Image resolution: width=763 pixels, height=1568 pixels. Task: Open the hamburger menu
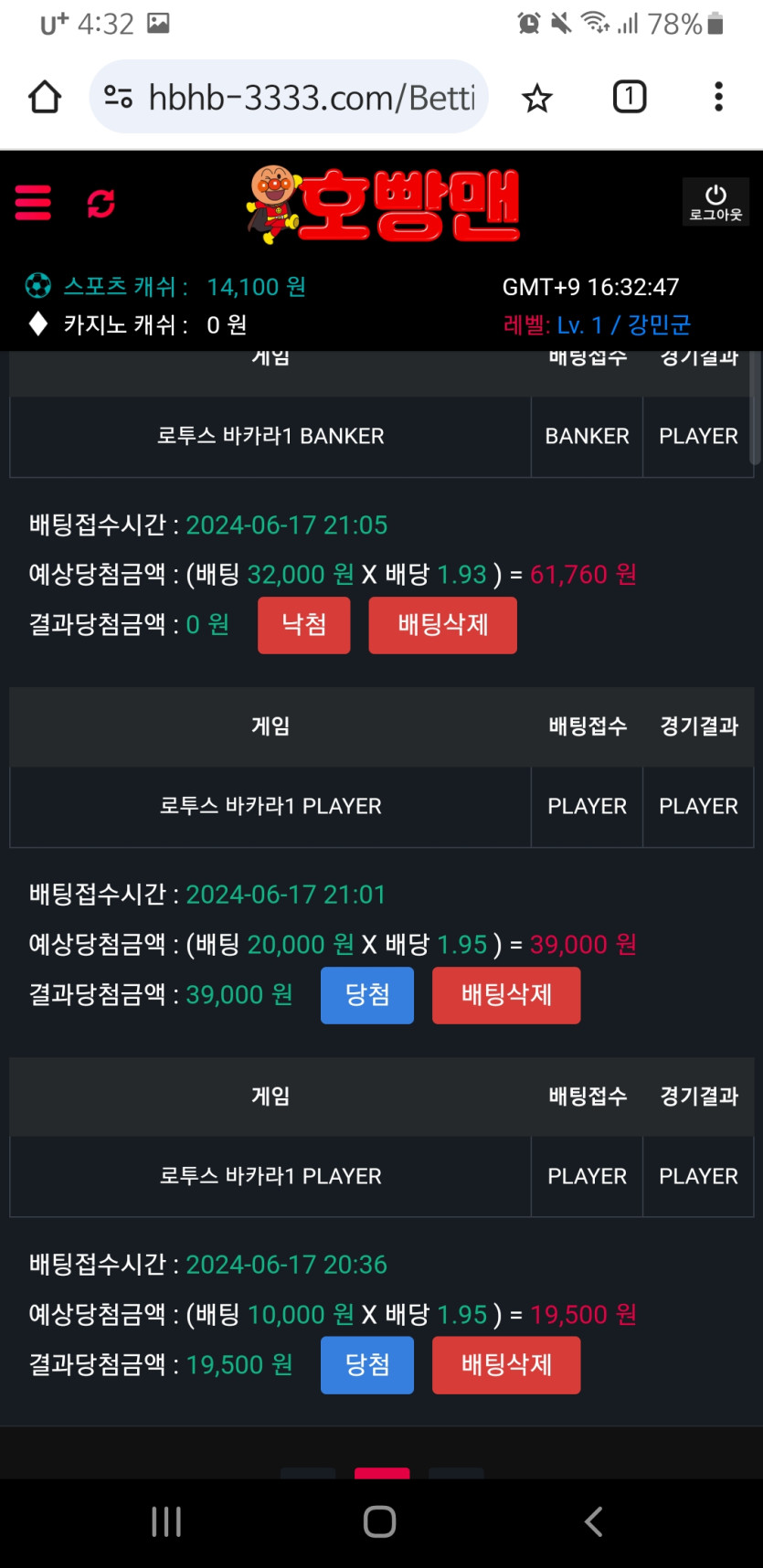[x=33, y=202]
